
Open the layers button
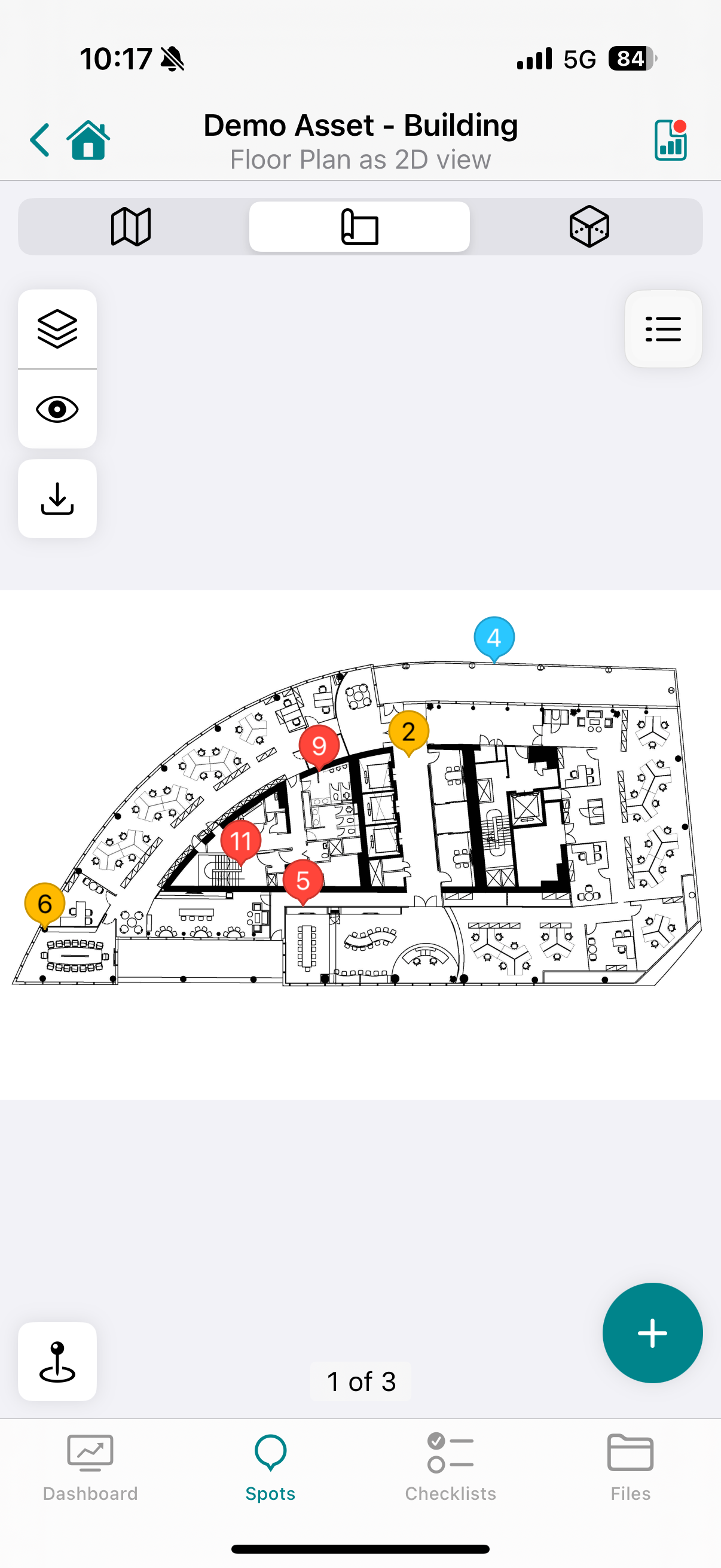pyautogui.click(x=57, y=330)
